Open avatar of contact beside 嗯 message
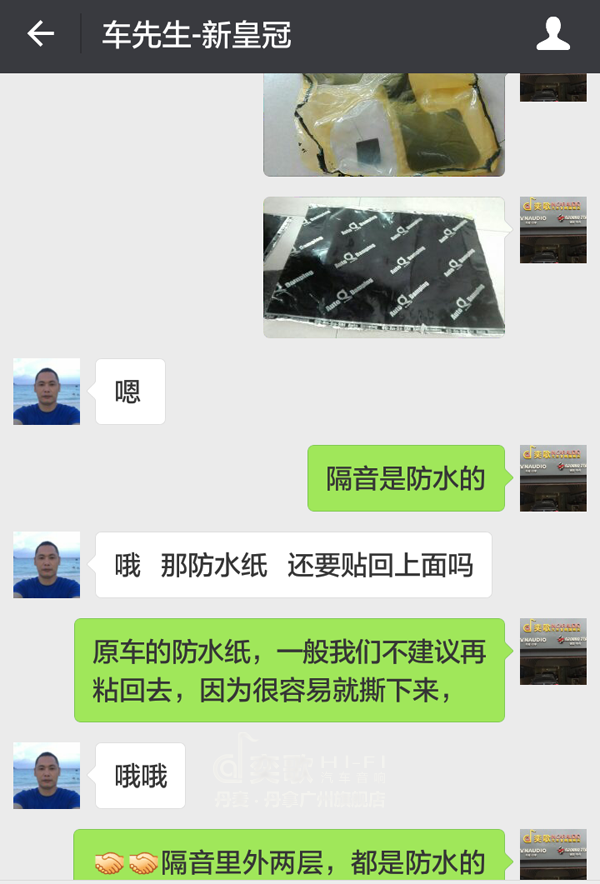 point(46,392)
